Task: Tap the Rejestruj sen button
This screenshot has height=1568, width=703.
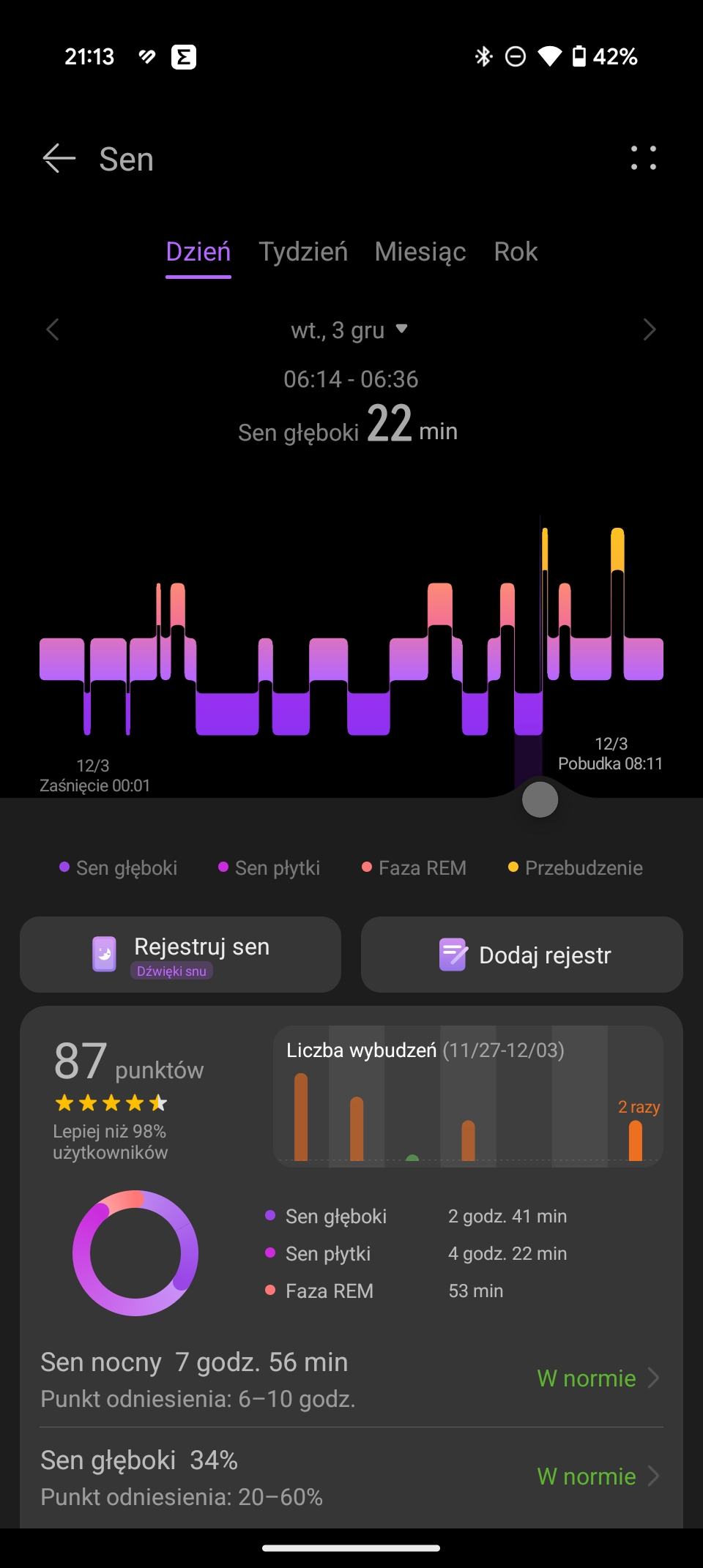Action: tap(180, 955)
